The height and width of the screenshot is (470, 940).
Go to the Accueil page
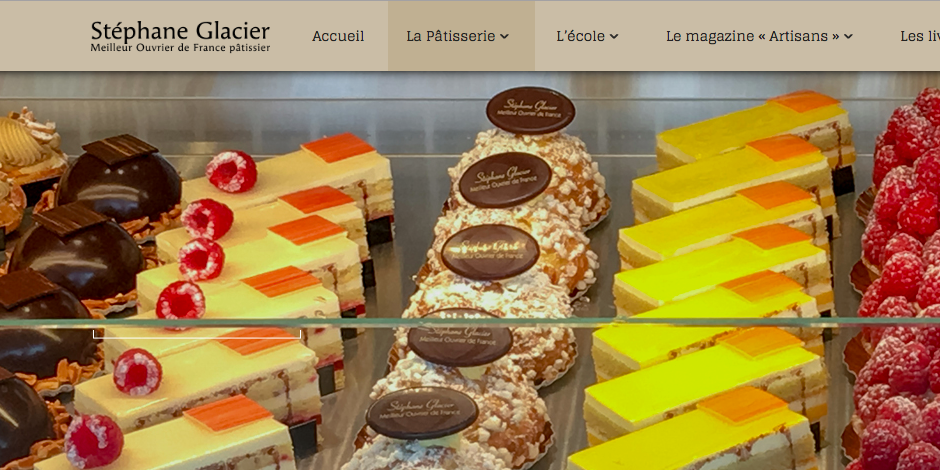(338, 36)
